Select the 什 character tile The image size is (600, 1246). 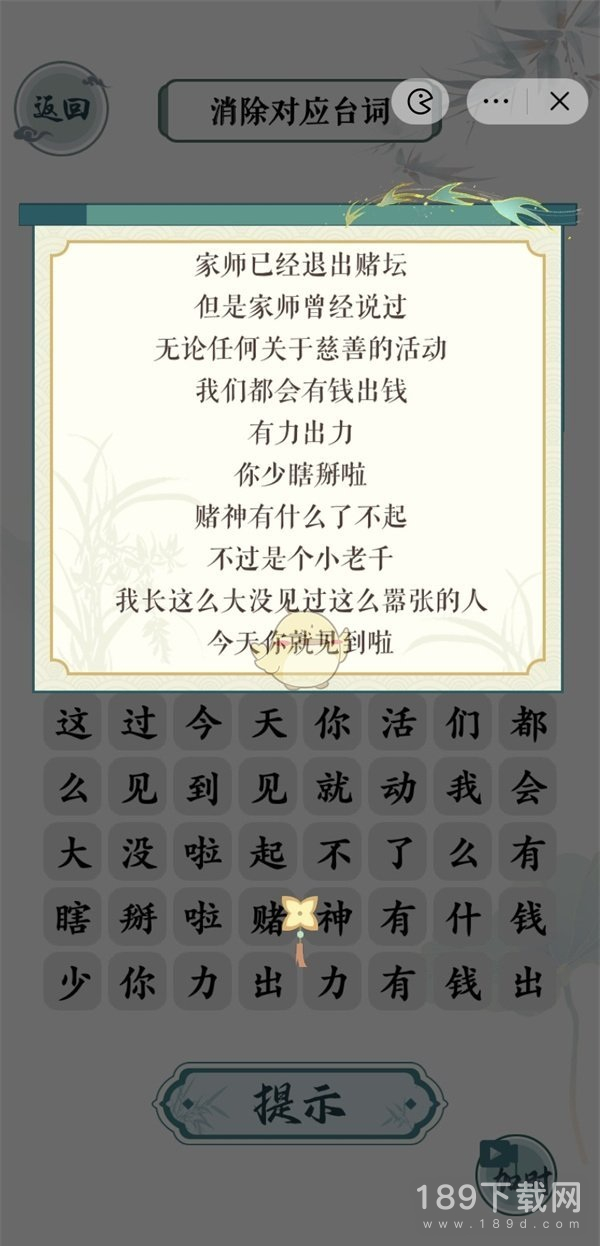[x=463, y=919]
